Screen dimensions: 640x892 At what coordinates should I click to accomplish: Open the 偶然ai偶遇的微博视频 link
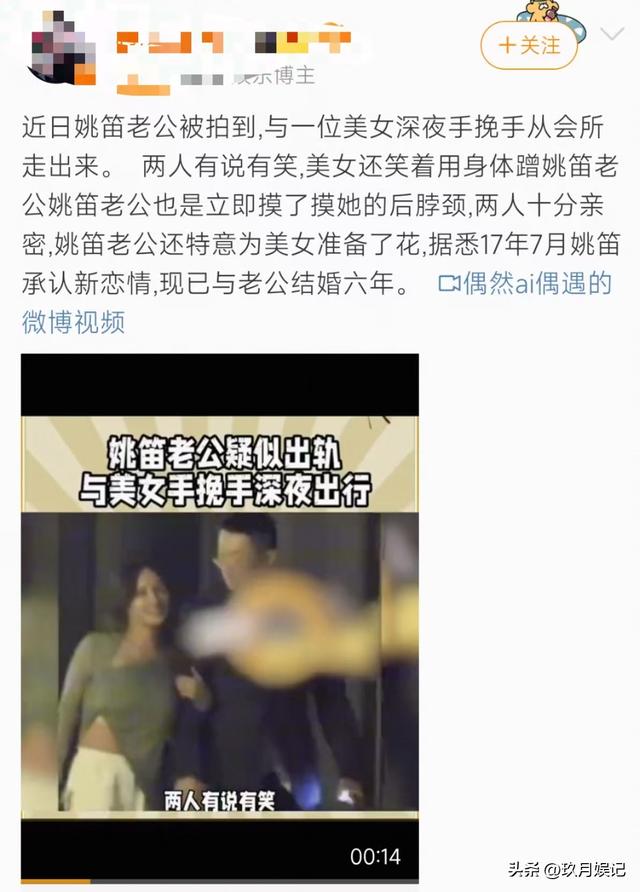point(525,285)
